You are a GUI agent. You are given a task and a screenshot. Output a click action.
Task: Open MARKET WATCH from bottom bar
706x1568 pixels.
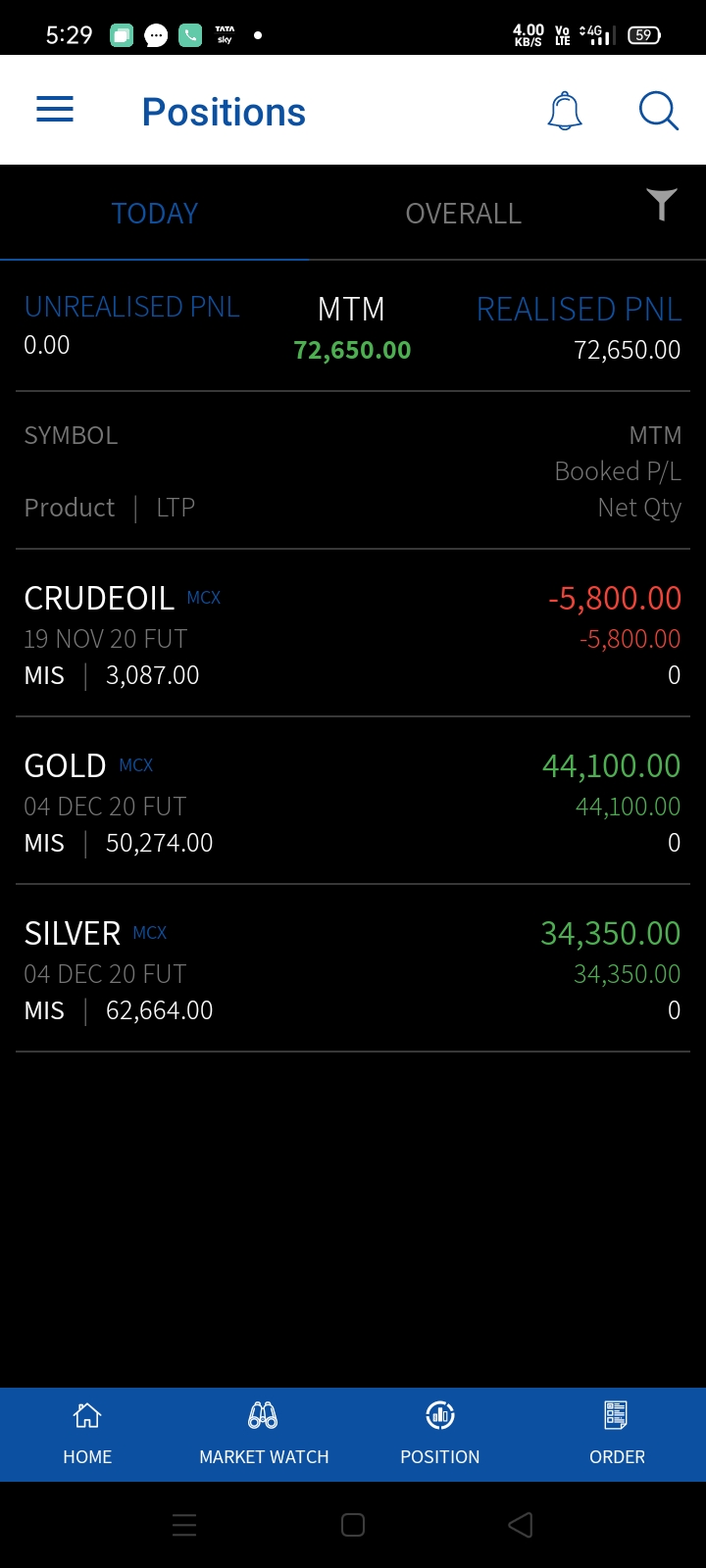[264, 1433]
